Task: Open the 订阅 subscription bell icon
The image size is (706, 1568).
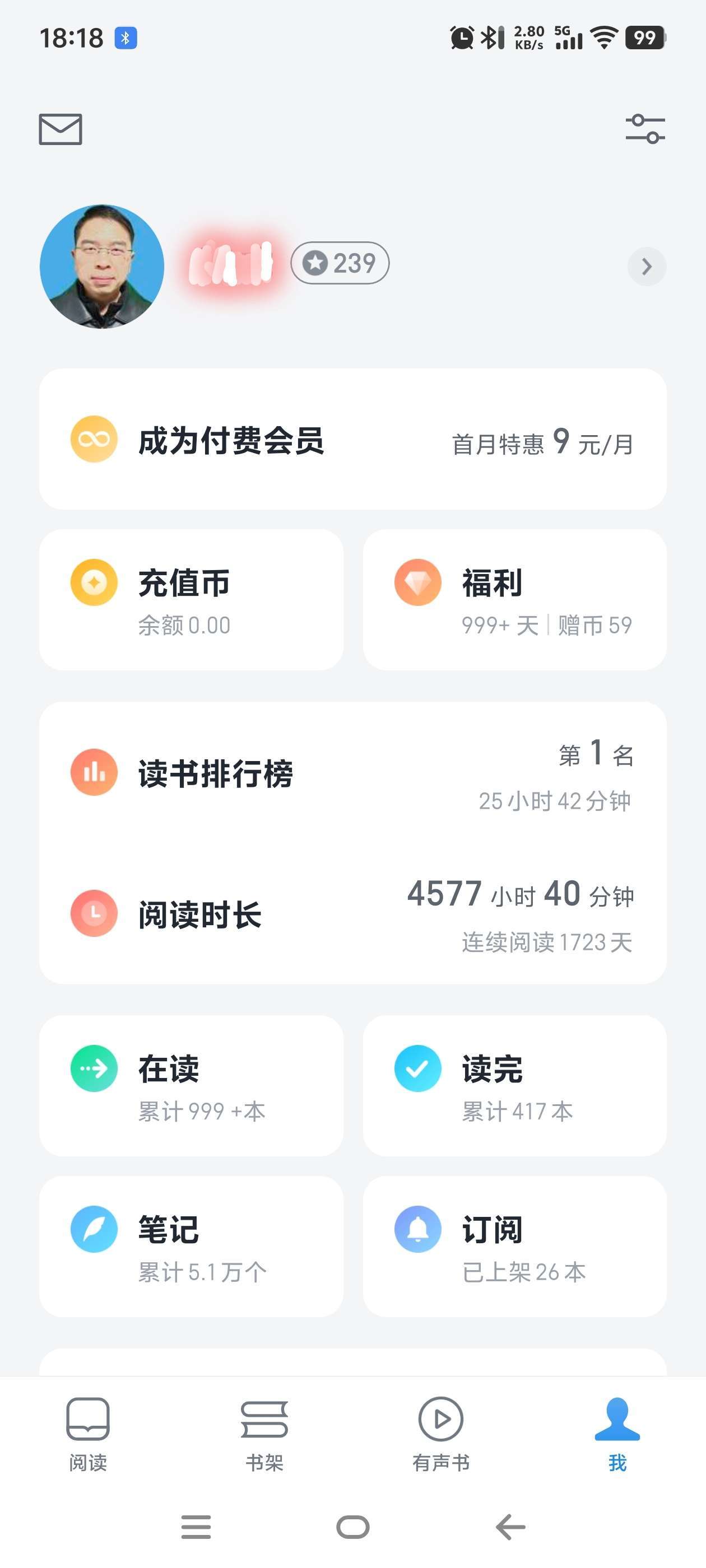Action: click(417, 1230)
